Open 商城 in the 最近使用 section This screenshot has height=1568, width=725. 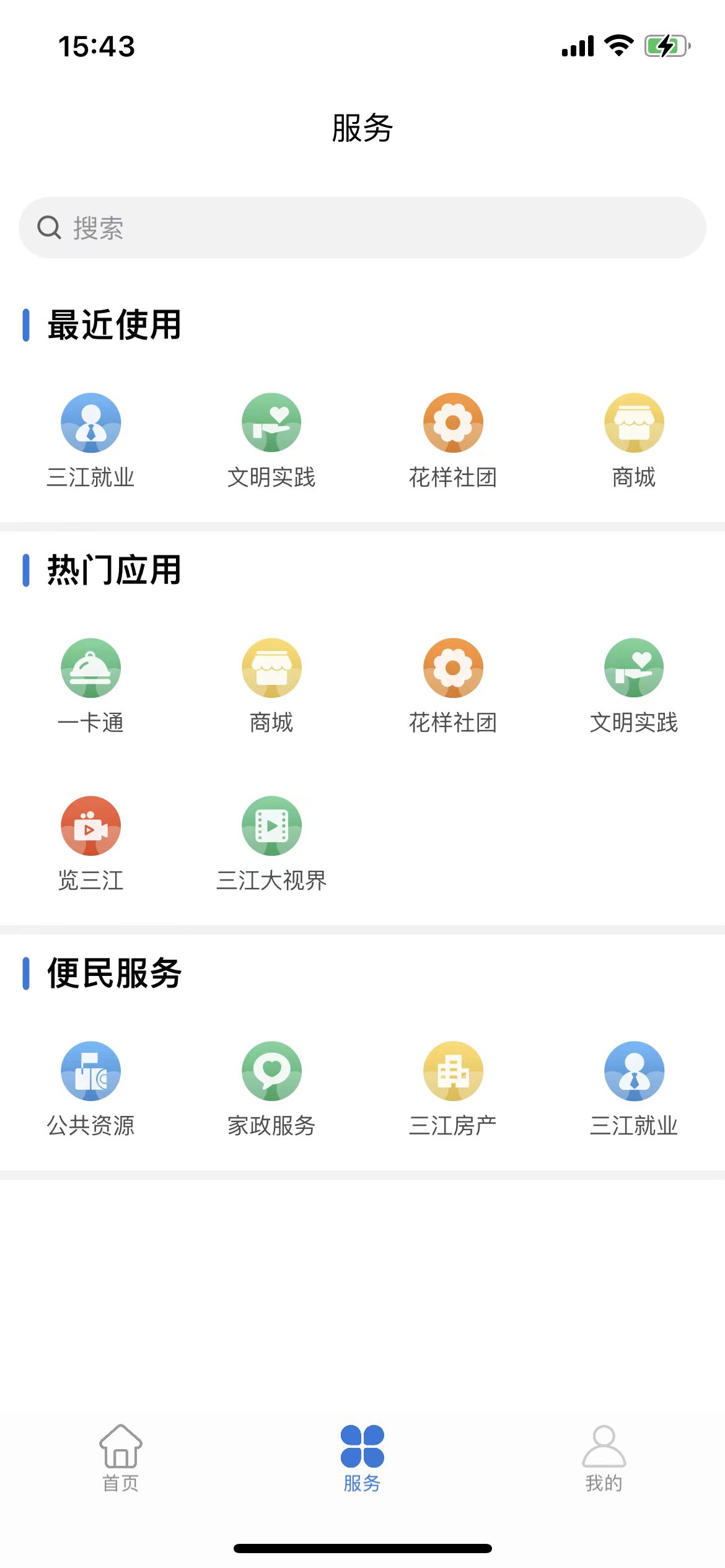point(634,423)
